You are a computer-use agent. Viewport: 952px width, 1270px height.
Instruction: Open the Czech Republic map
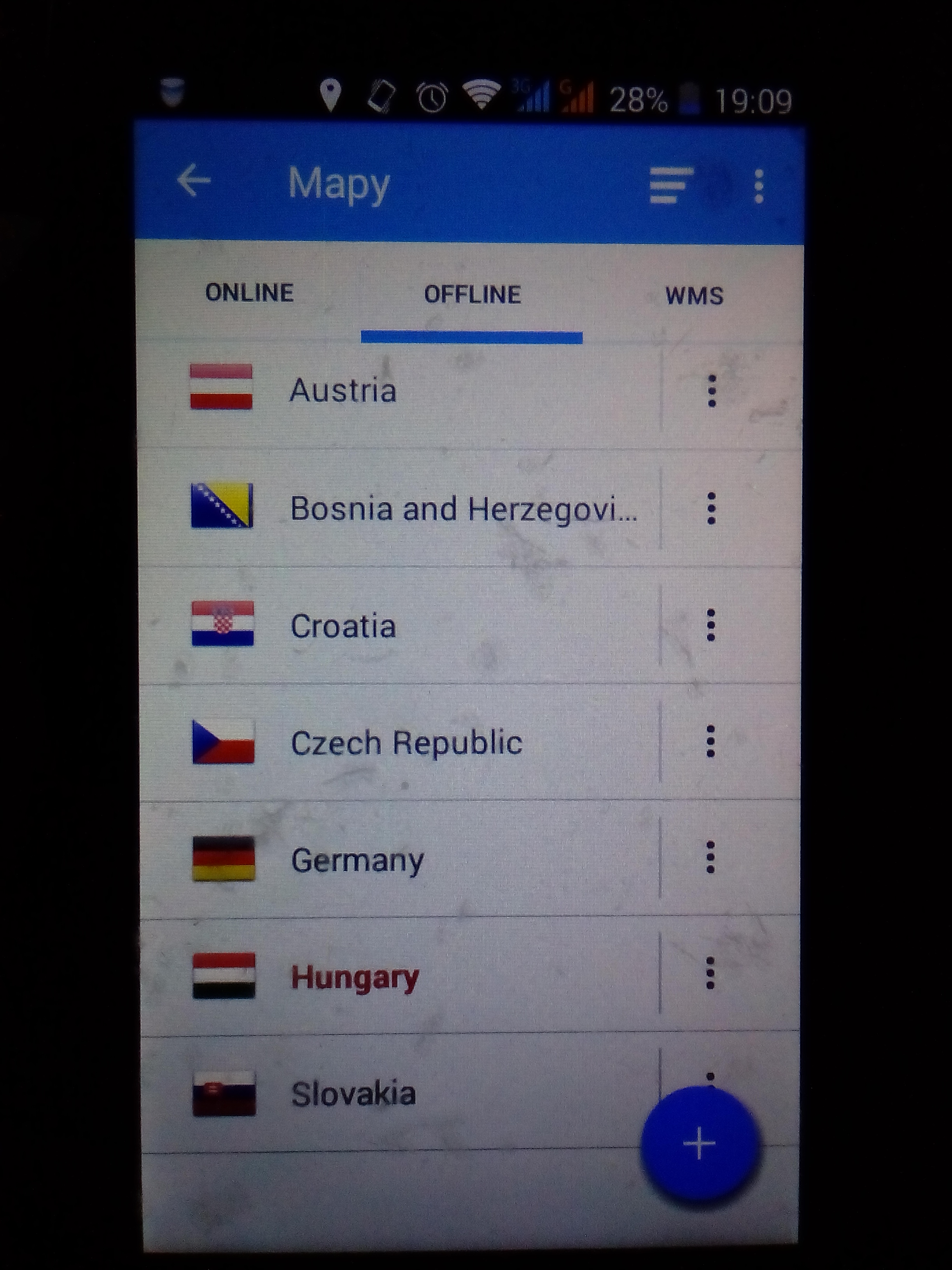[x=406, y=743]
